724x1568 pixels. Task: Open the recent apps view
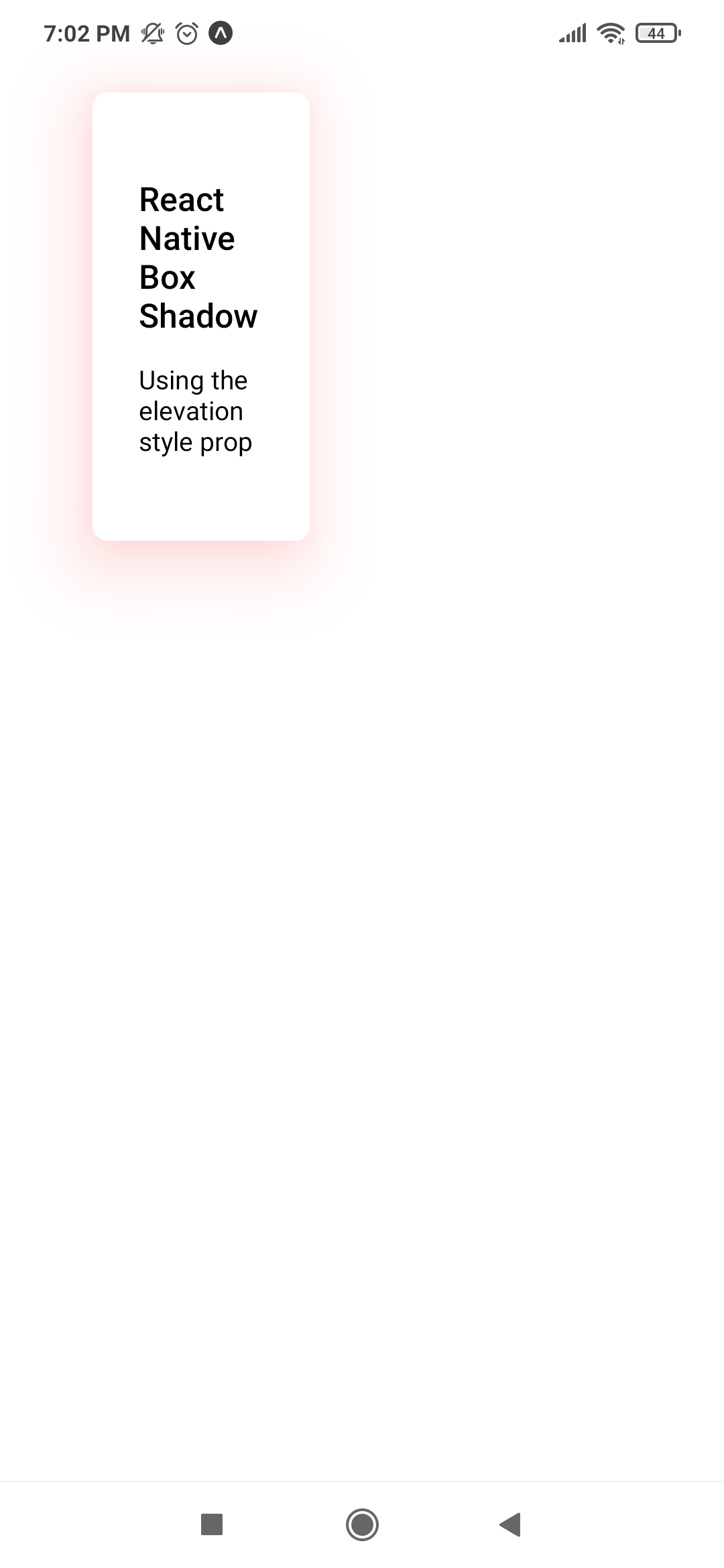[212, 1524]
